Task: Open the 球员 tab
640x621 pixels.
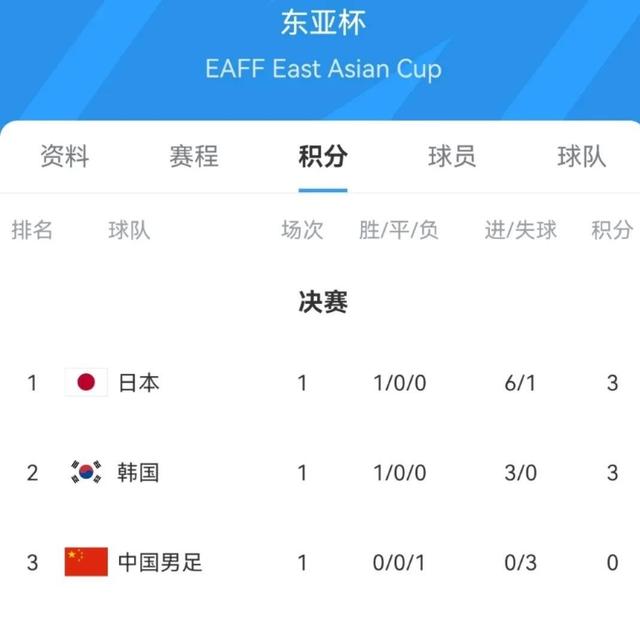Action: (452, 157)
